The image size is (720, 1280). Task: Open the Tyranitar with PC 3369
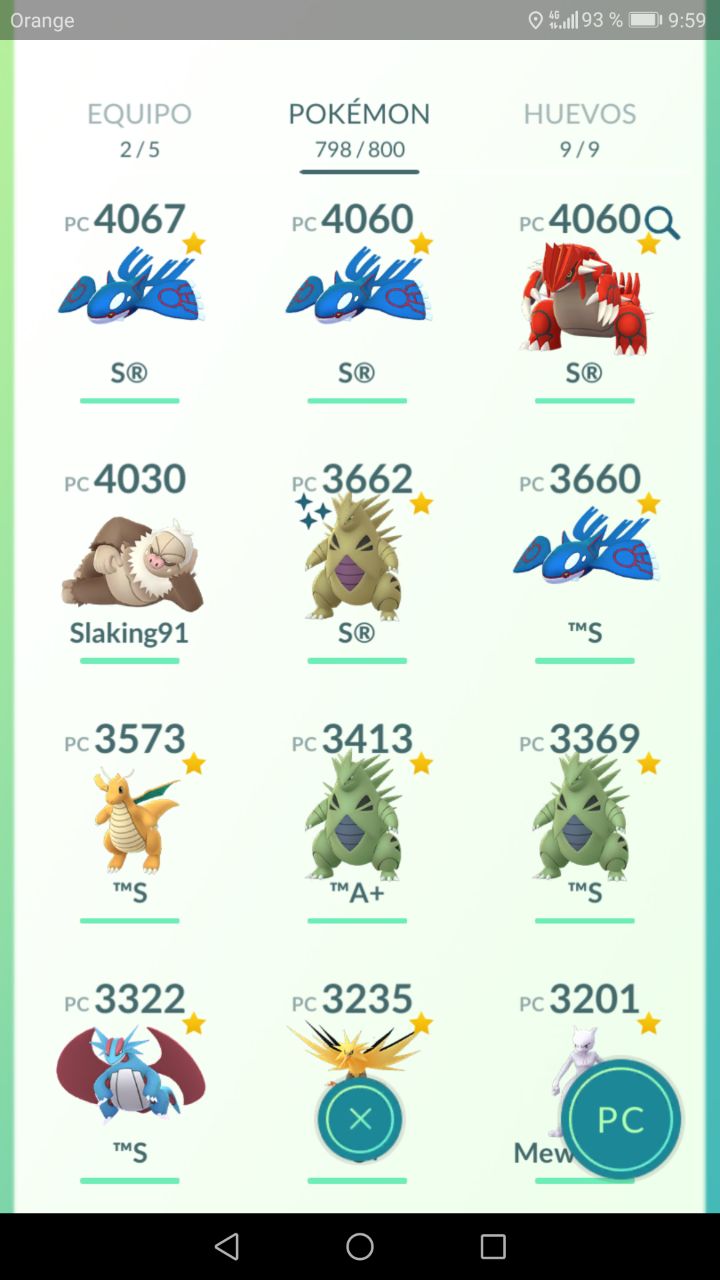point(584,815)
